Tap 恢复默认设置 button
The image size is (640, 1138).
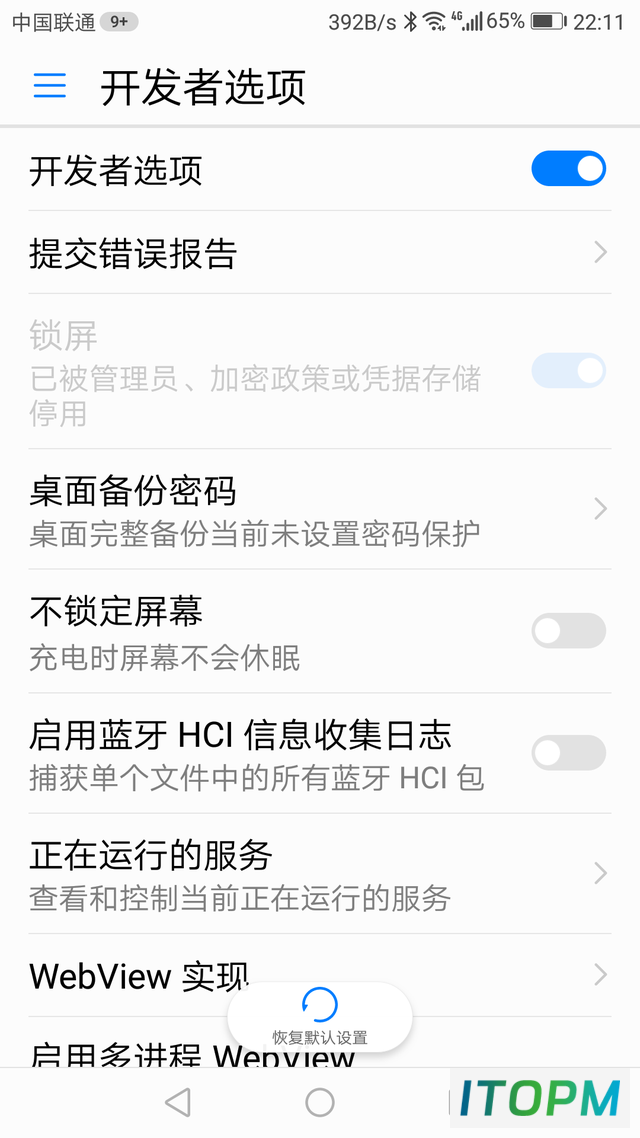320,1017
